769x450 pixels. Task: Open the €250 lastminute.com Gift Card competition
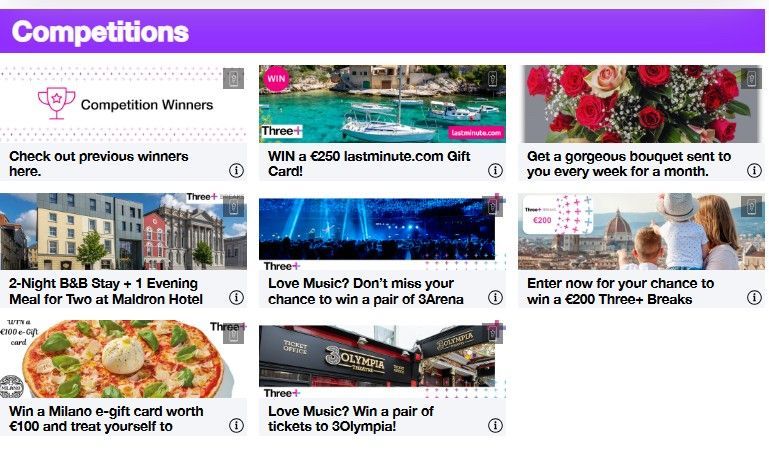coord(382,105)
